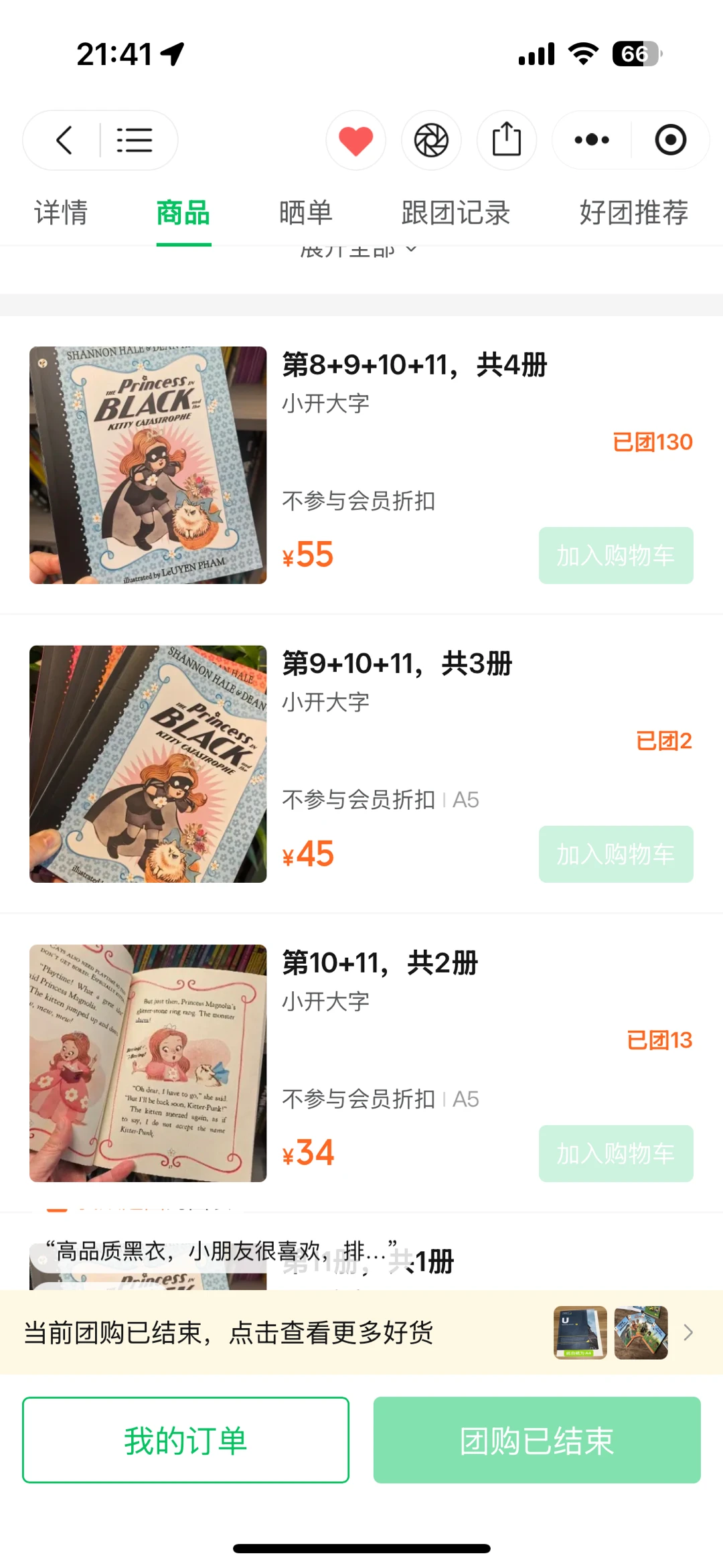Open 我的订单
This screenshot has height=1568, width=723.
click(x=185, y=1439)
